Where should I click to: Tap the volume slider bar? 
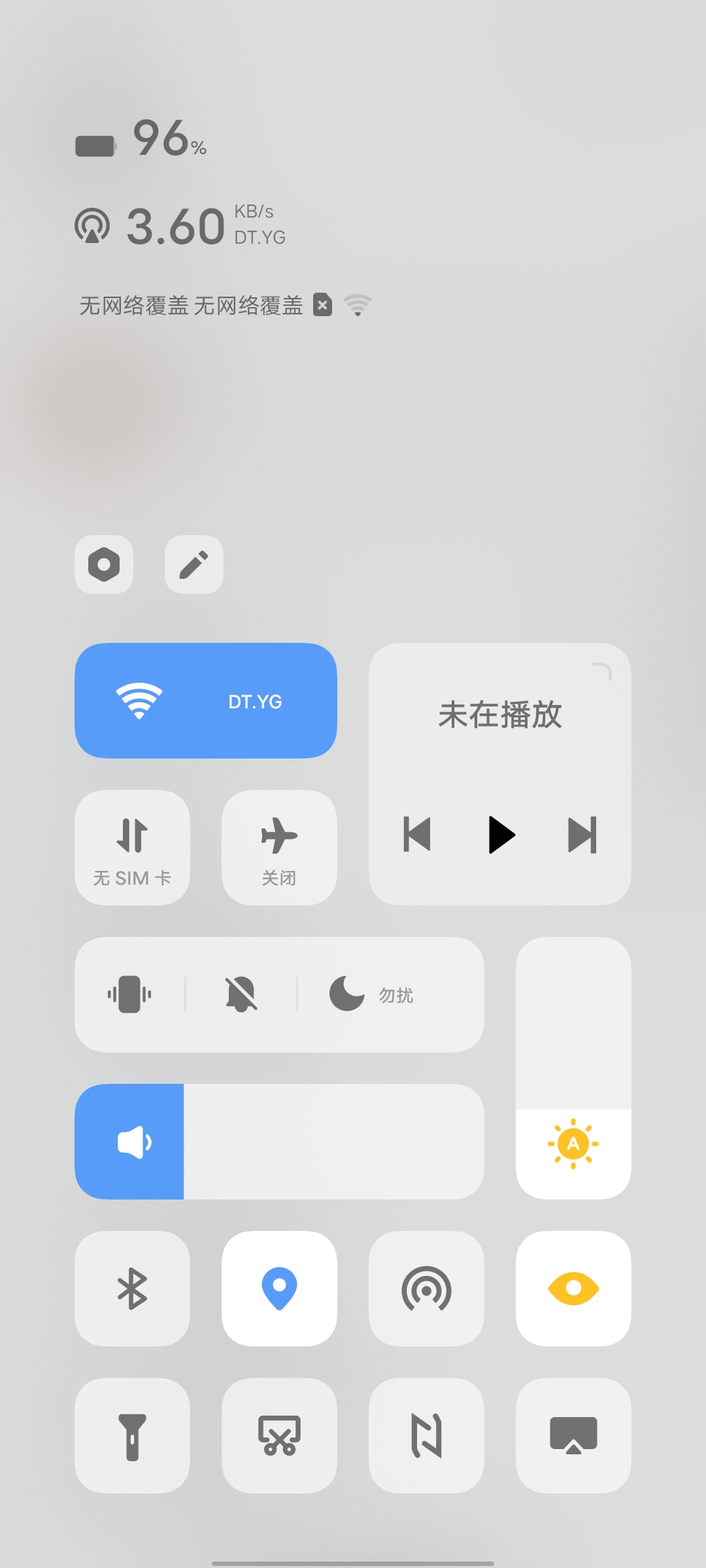pos(279,1141)
